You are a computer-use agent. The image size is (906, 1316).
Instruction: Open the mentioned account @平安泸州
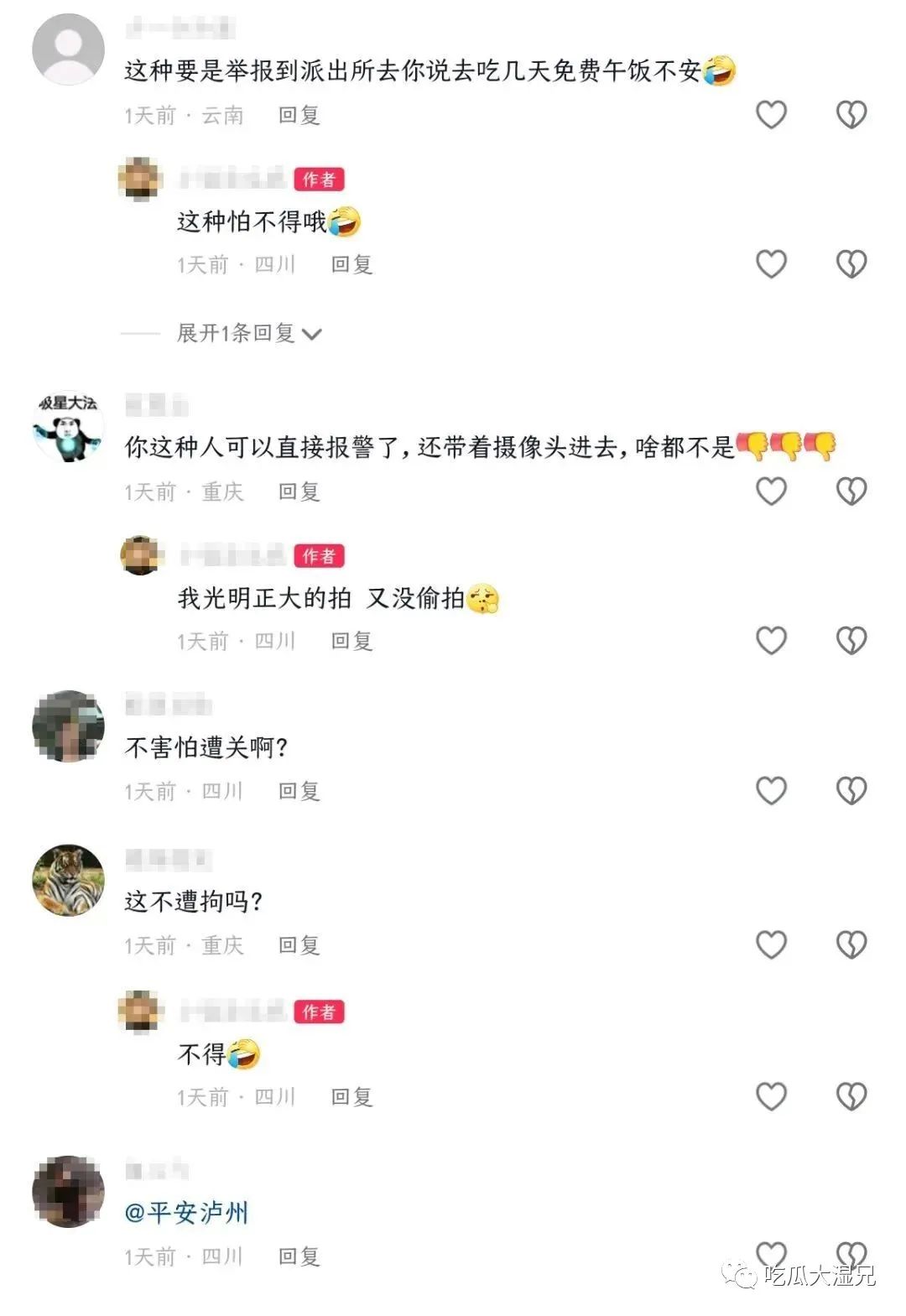tap(186, 1212)
